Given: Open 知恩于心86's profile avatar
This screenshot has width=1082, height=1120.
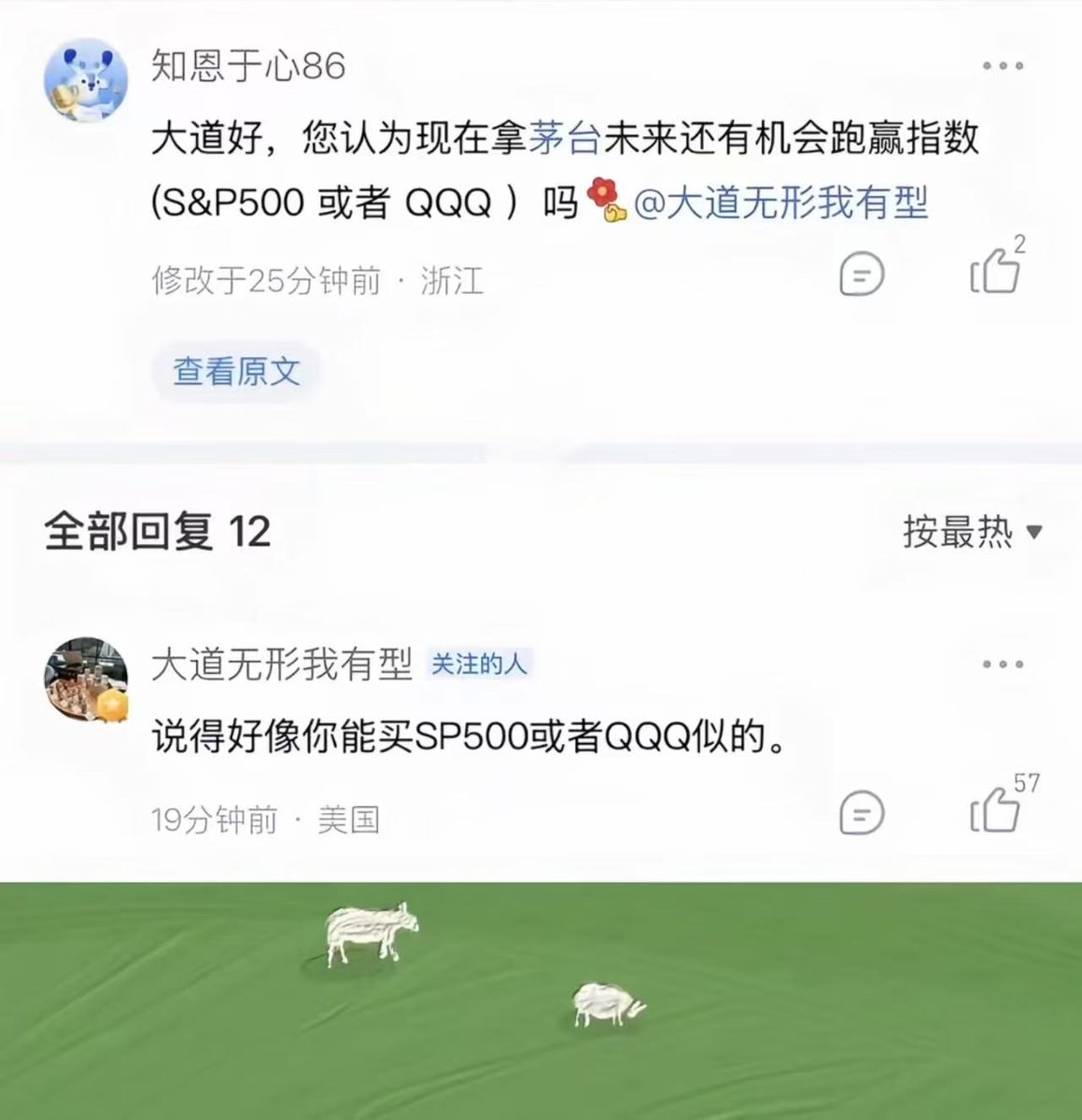Looking at the screenshot, I should pos(86,80).
